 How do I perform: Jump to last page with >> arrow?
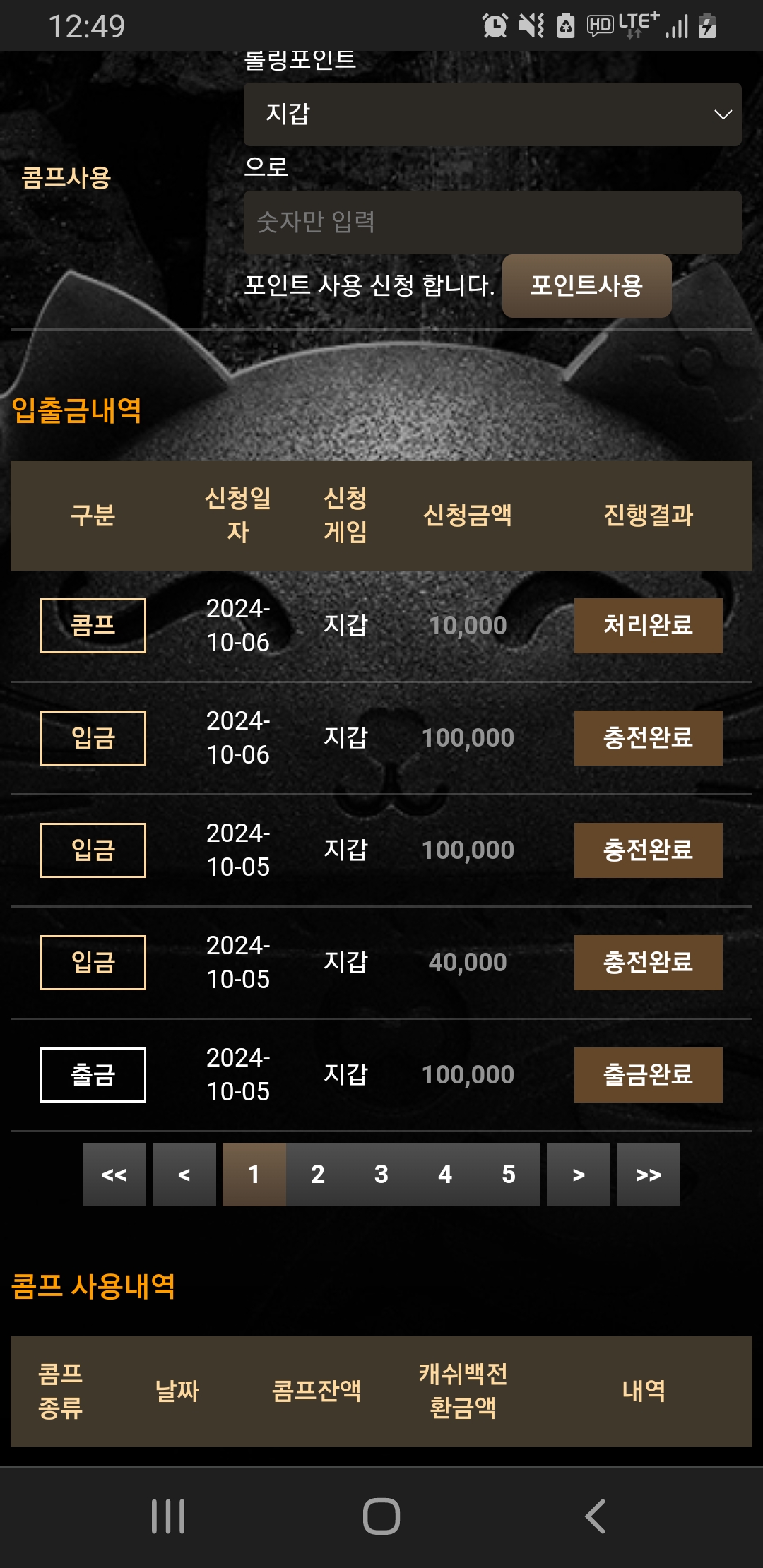(649, 1175)
